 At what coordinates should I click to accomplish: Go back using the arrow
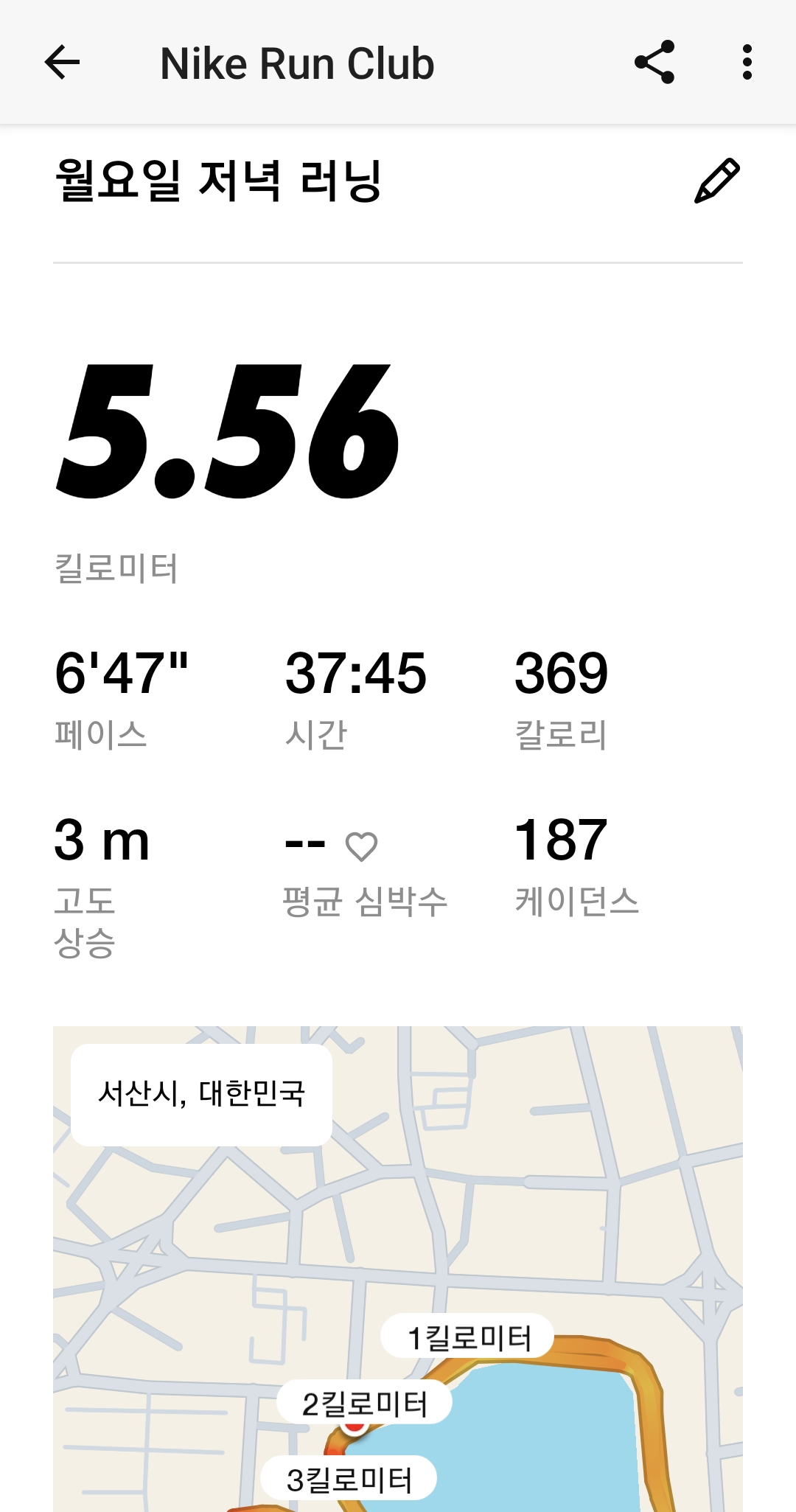[62, 62]
